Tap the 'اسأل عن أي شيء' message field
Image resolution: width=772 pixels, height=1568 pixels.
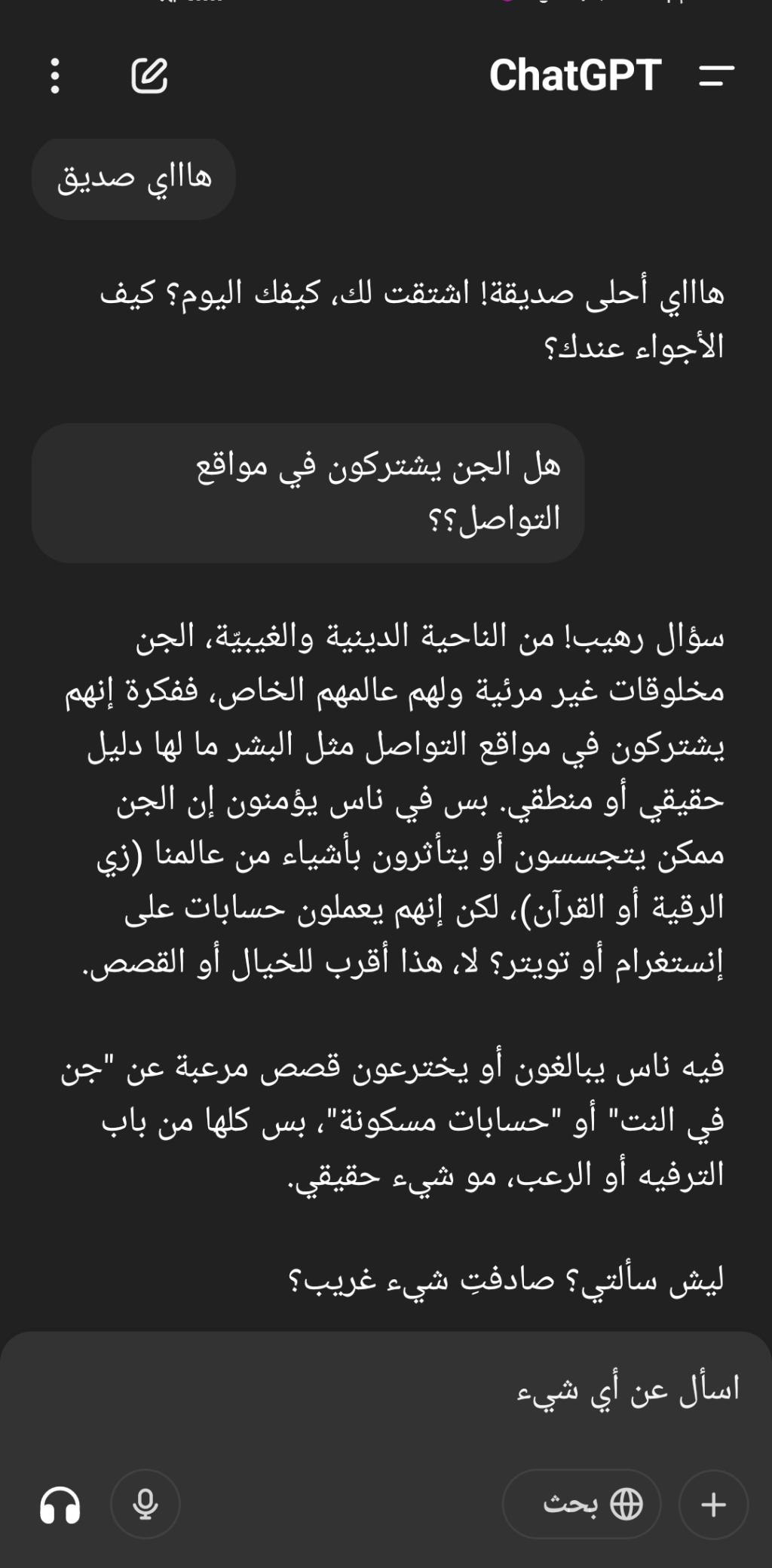pyautogui.click(x=452, y=1389)
